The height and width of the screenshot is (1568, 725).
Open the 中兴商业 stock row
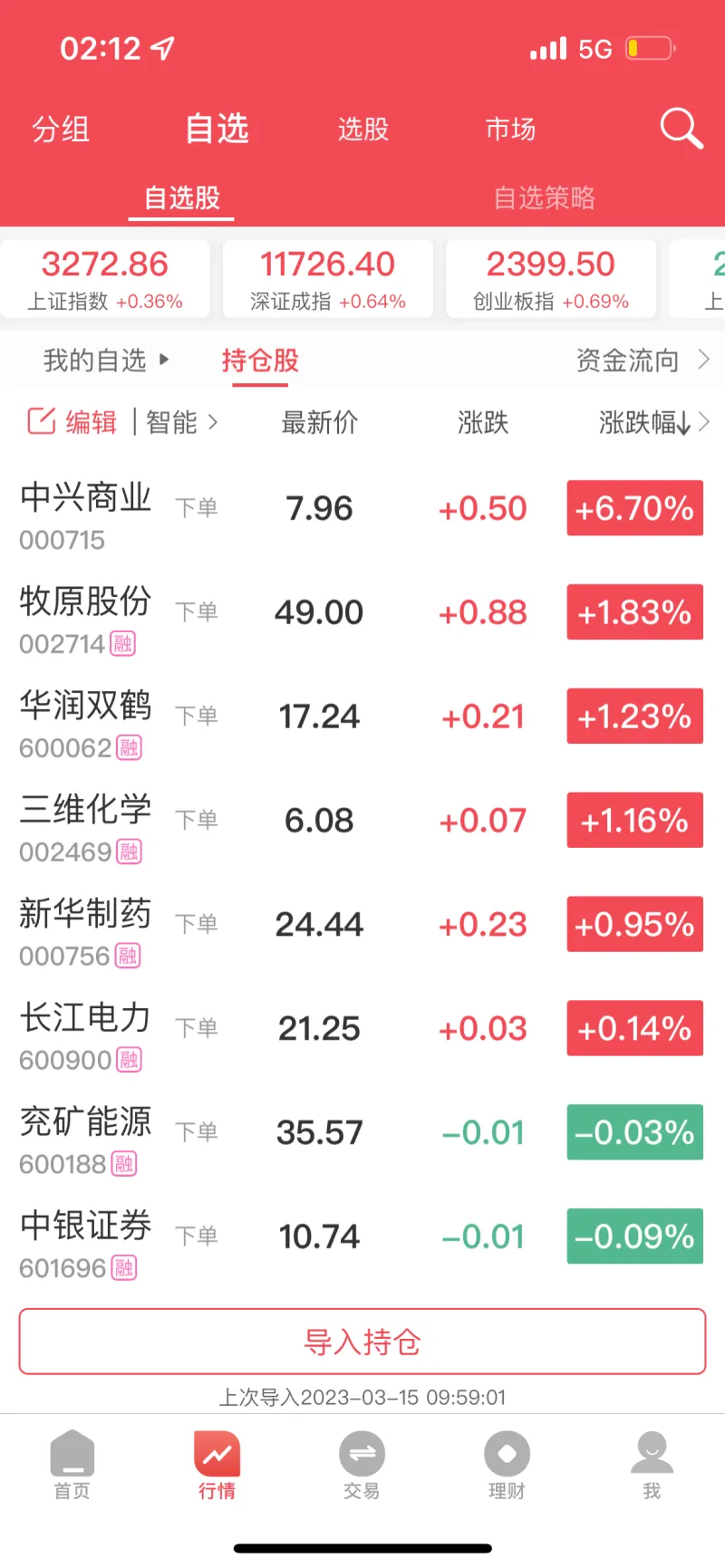tap(362, 515)
